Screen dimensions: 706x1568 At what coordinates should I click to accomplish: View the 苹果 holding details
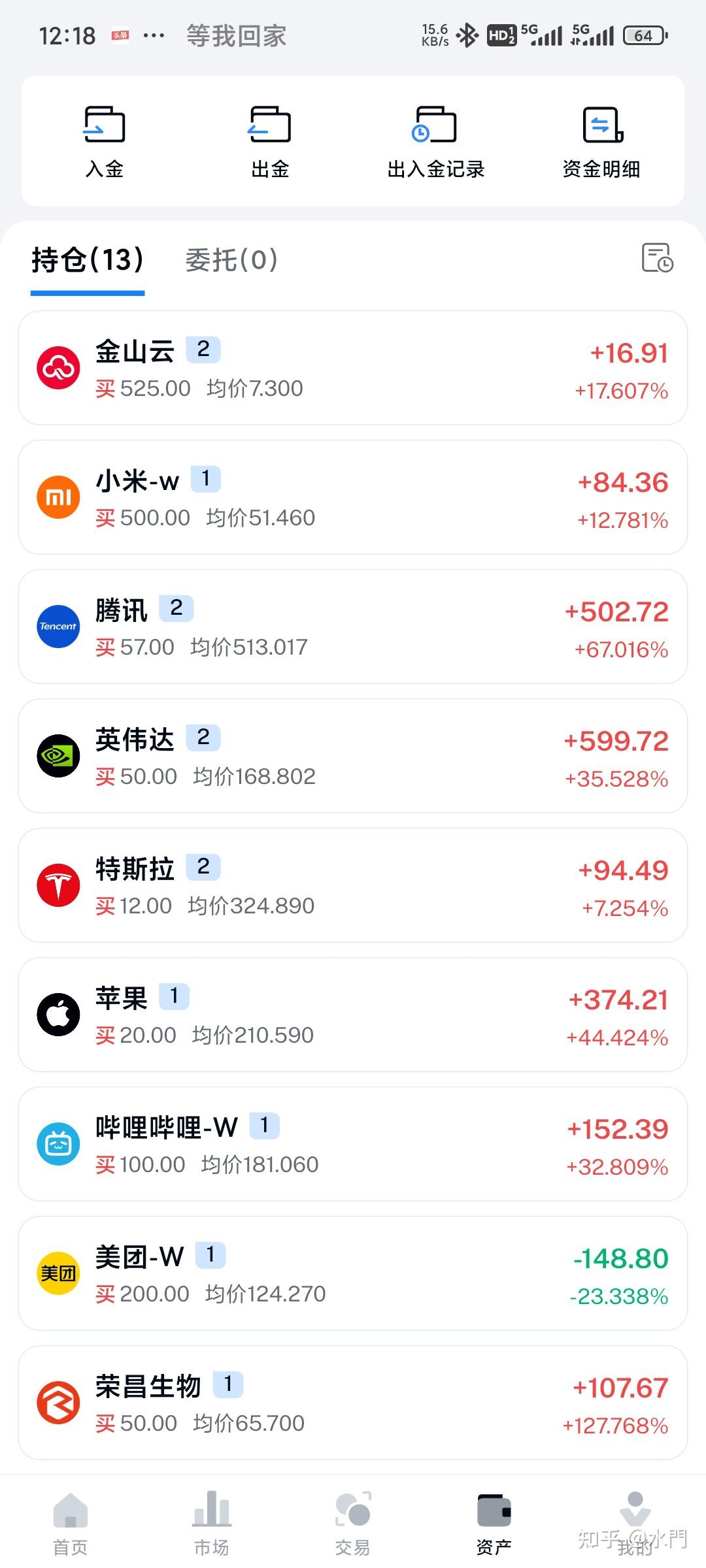pyautogui.click(x=353, y=1015)
